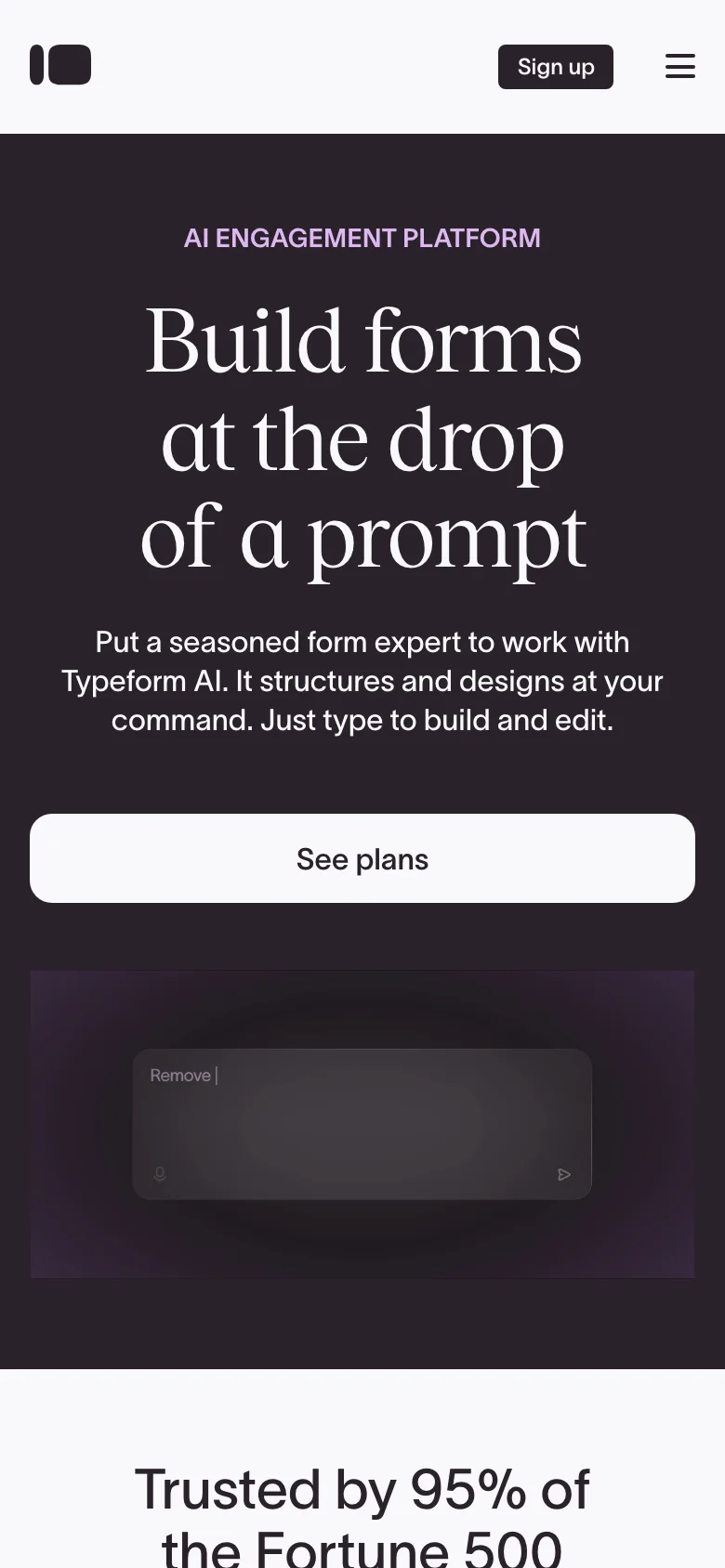The height and width of the screenshot is (1568, 725).
Task: Click the microphone icon in the AI prompt box
Action: 159,1174
